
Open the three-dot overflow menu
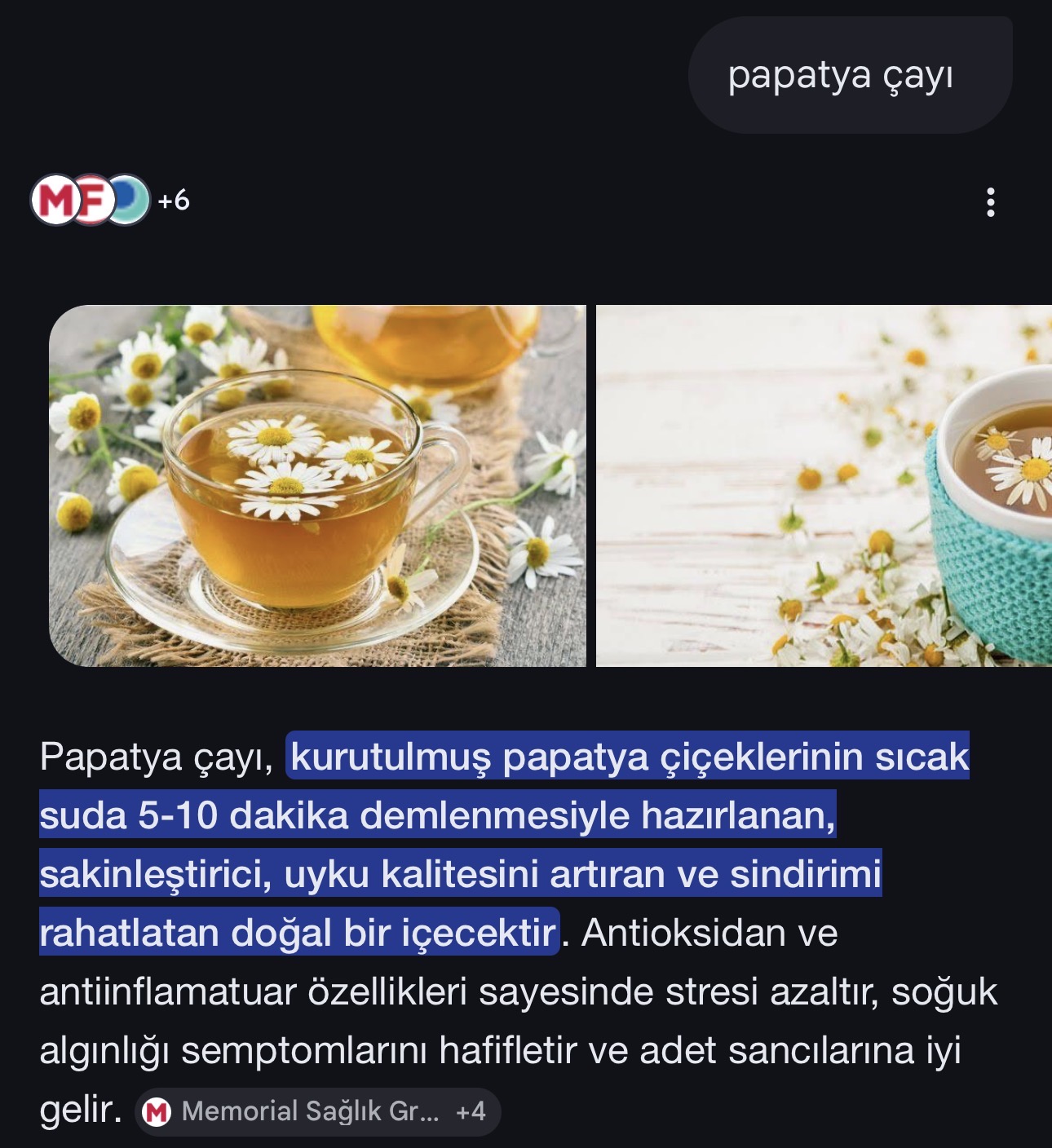990,201
